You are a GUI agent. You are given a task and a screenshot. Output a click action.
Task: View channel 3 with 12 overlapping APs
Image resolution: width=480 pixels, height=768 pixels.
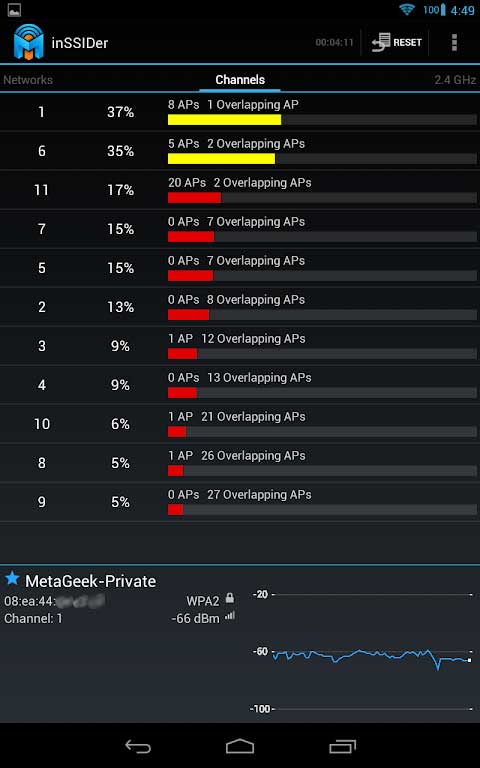click(240, 346)
